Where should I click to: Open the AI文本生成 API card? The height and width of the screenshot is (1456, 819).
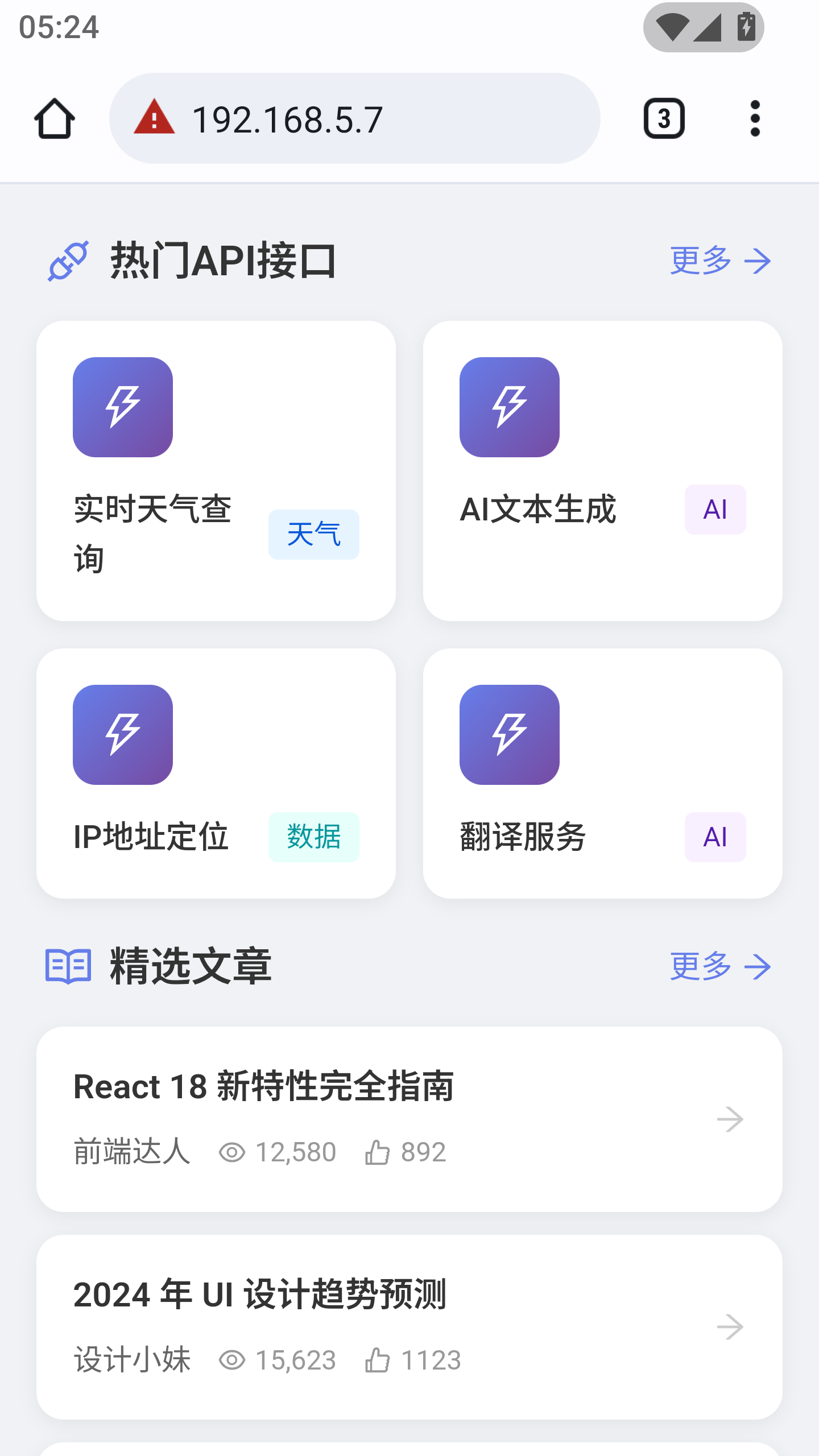tap(603, 471)
